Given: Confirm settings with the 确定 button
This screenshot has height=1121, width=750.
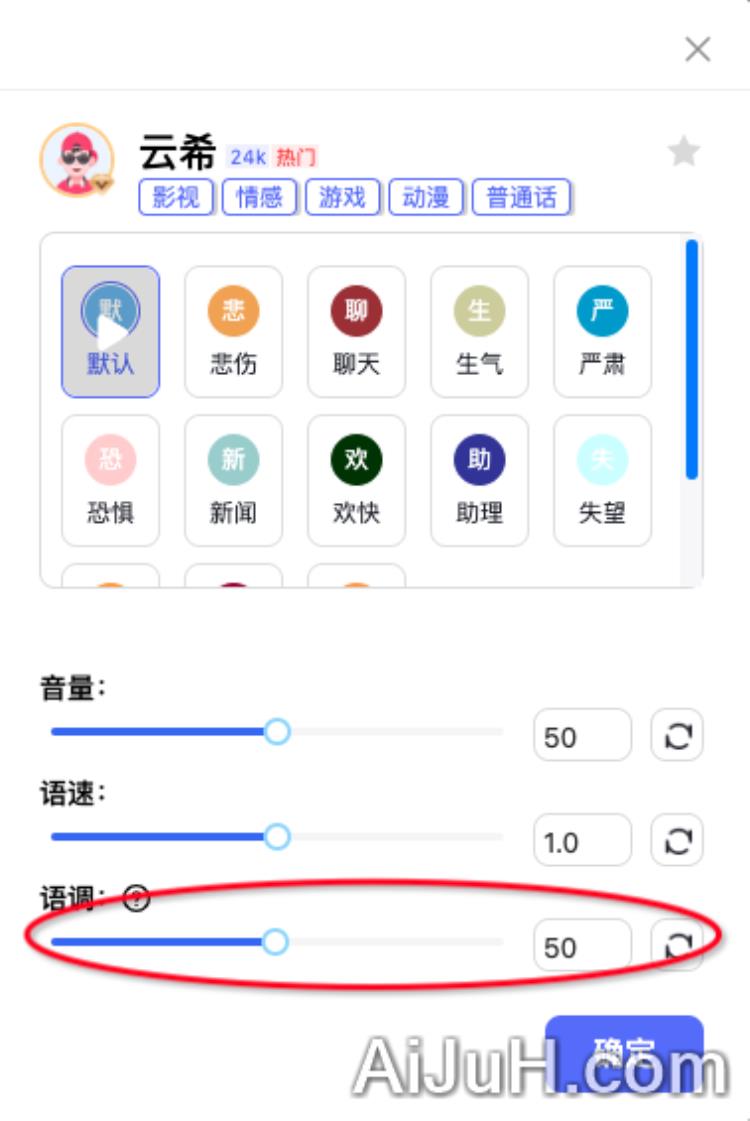Looking at the screenshot, I should tap(624, 1052).
